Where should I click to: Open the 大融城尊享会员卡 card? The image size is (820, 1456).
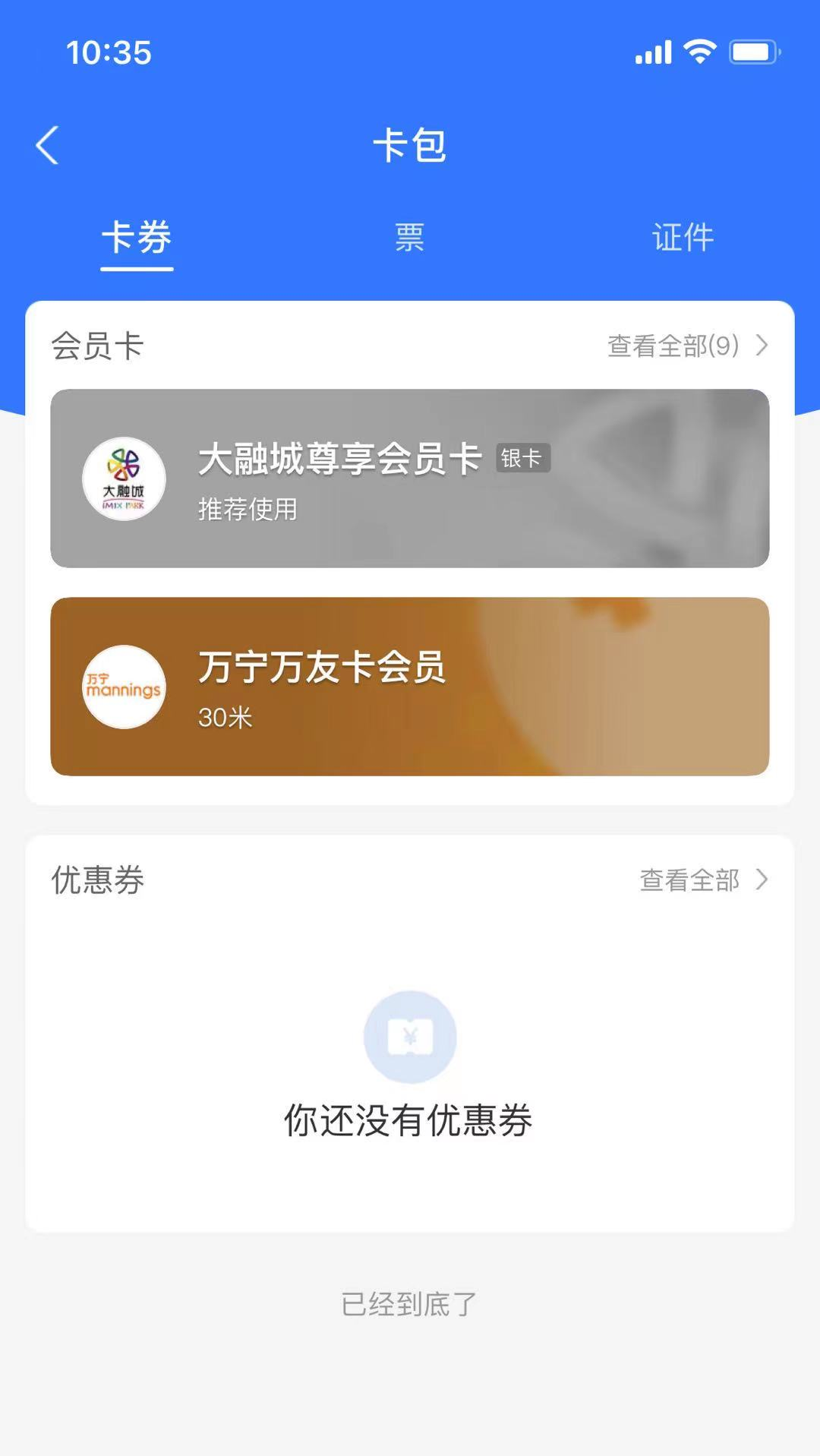tap(410, 478)
